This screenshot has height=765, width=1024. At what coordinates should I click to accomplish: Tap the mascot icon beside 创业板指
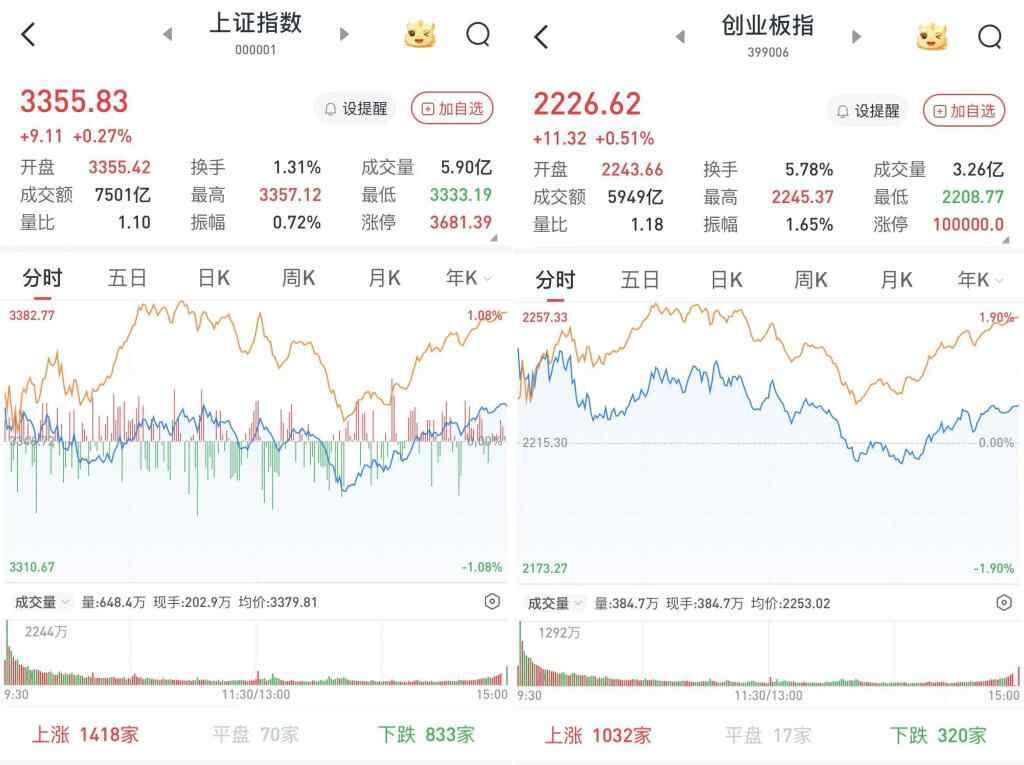click(x=932, y=37)
